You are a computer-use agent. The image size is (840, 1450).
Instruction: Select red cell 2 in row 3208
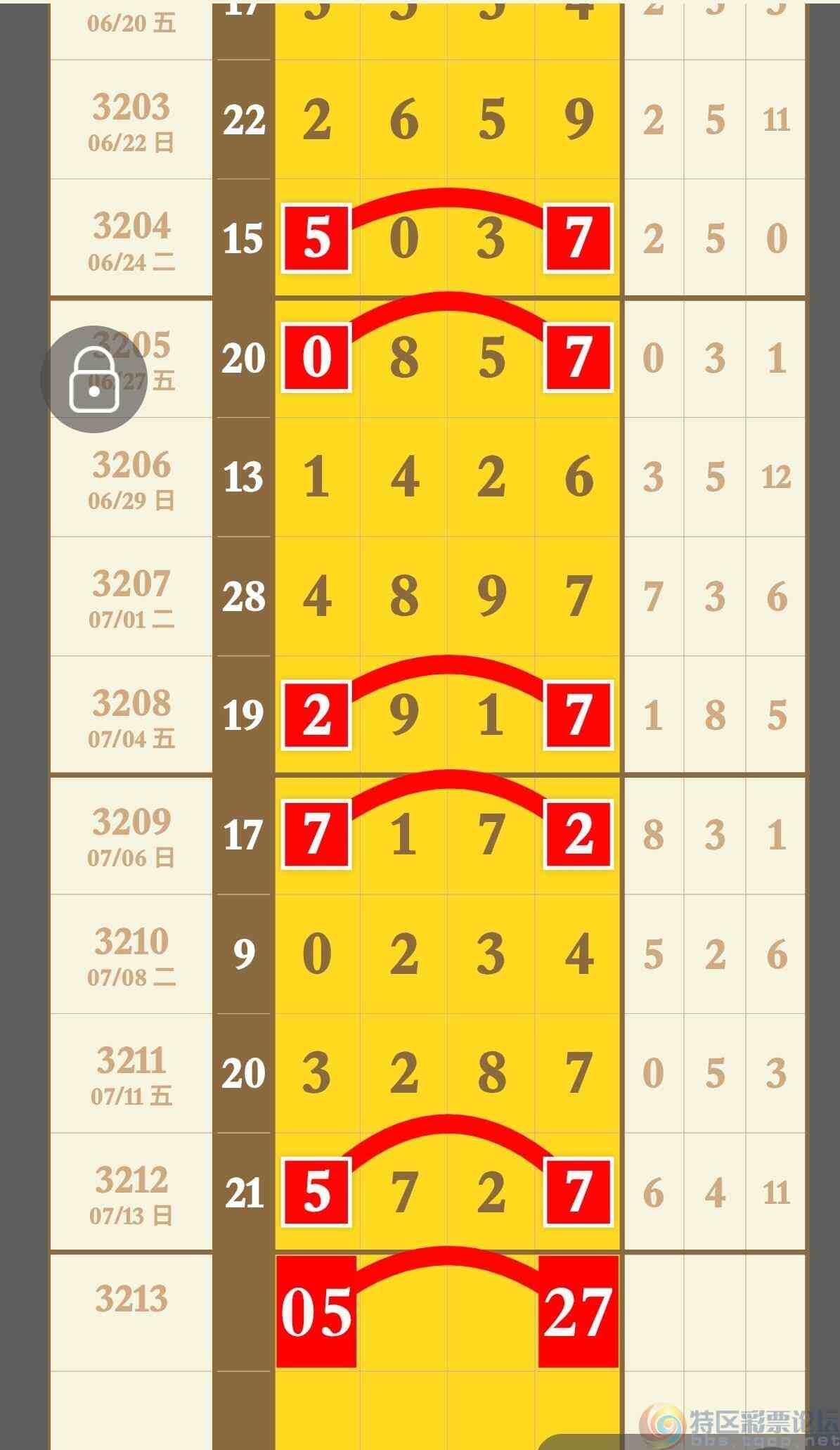[315, 714]
